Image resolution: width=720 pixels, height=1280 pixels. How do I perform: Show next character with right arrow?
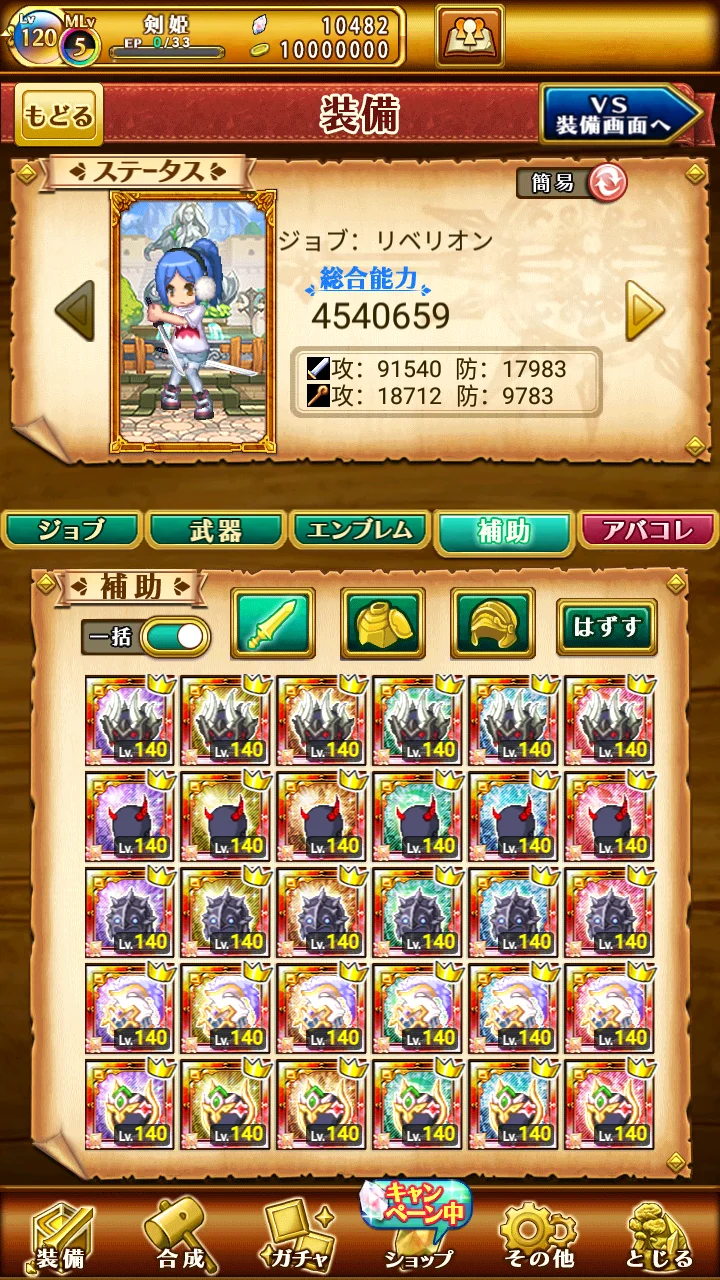coord(645,311)
